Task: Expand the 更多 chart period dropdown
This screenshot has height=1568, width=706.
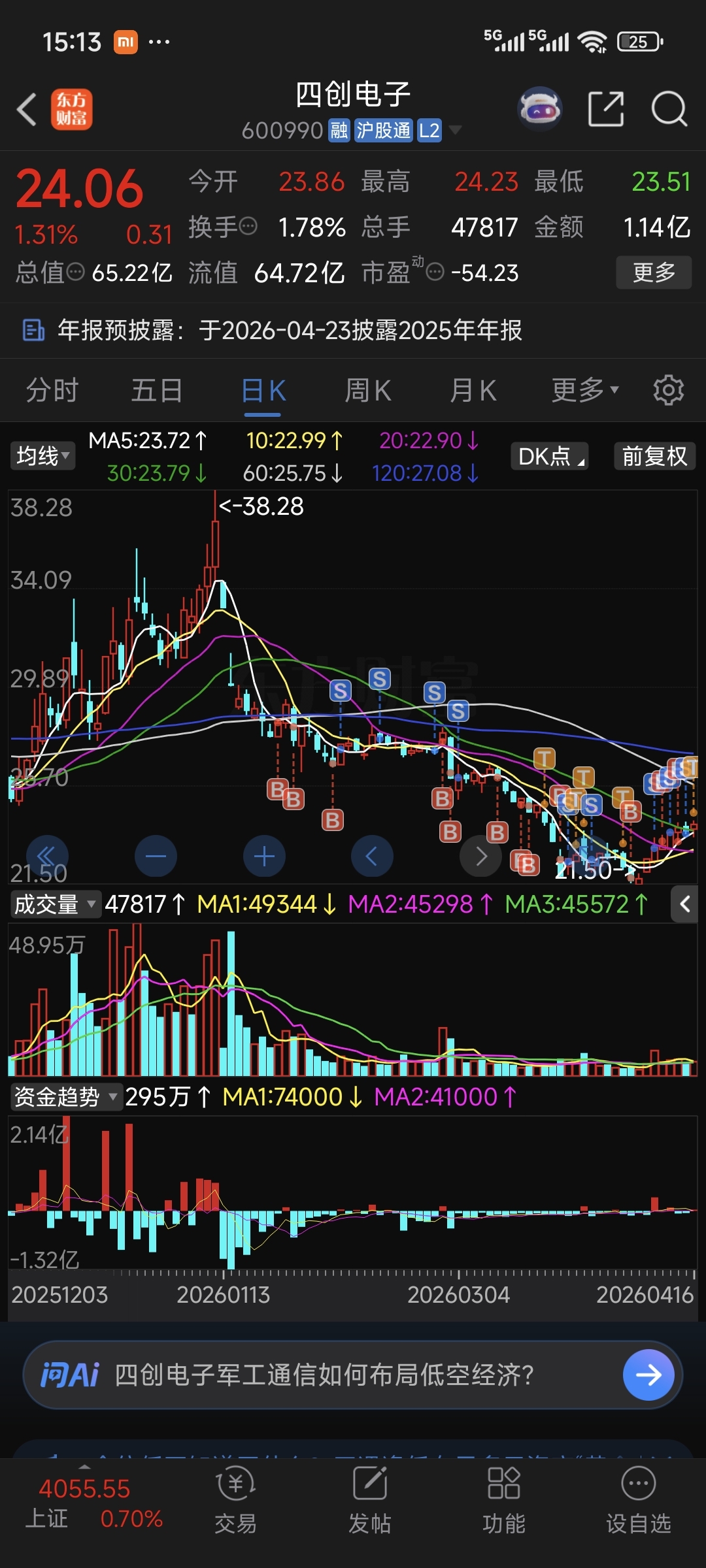Action: pos(584,391)
